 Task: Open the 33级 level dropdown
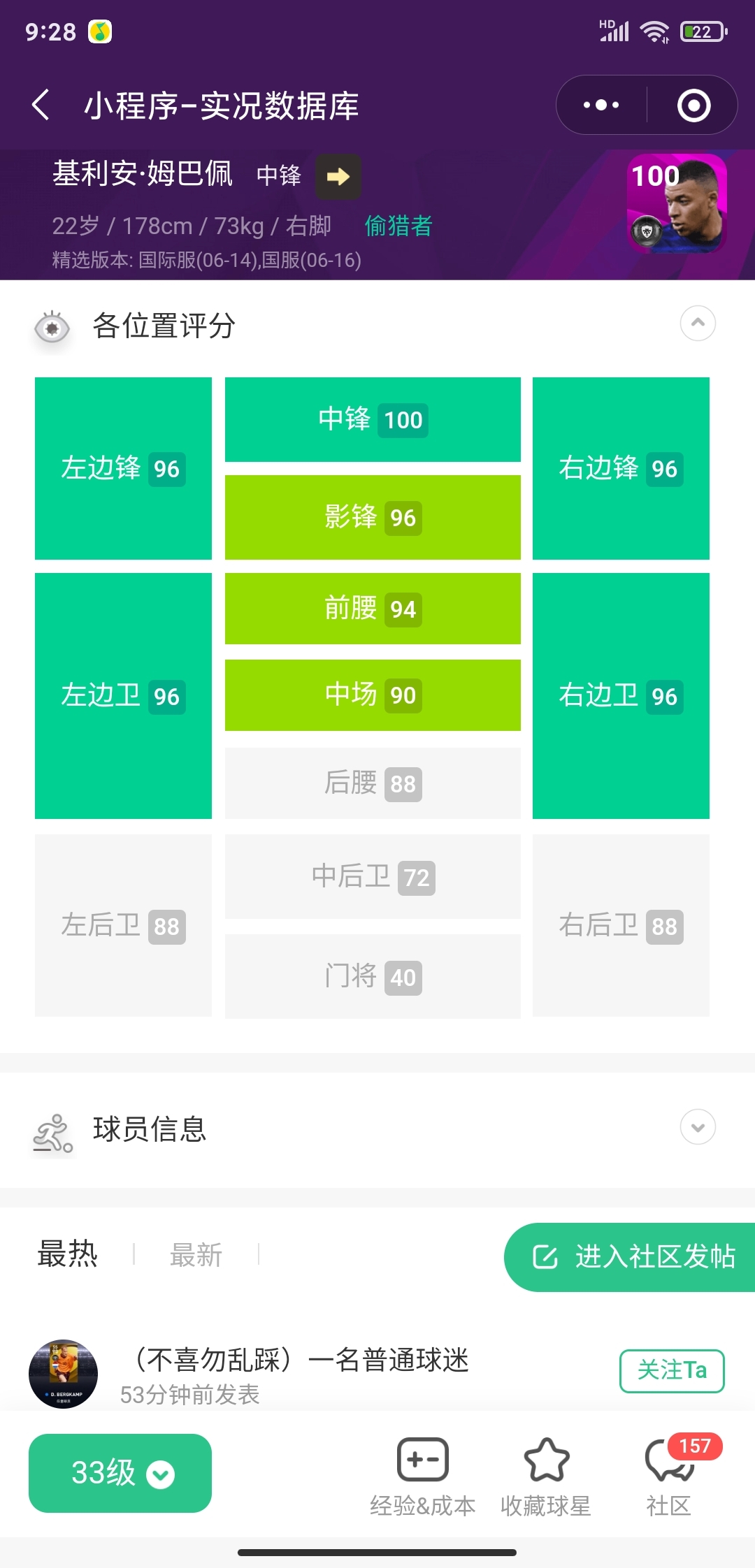pos(120,1473)
